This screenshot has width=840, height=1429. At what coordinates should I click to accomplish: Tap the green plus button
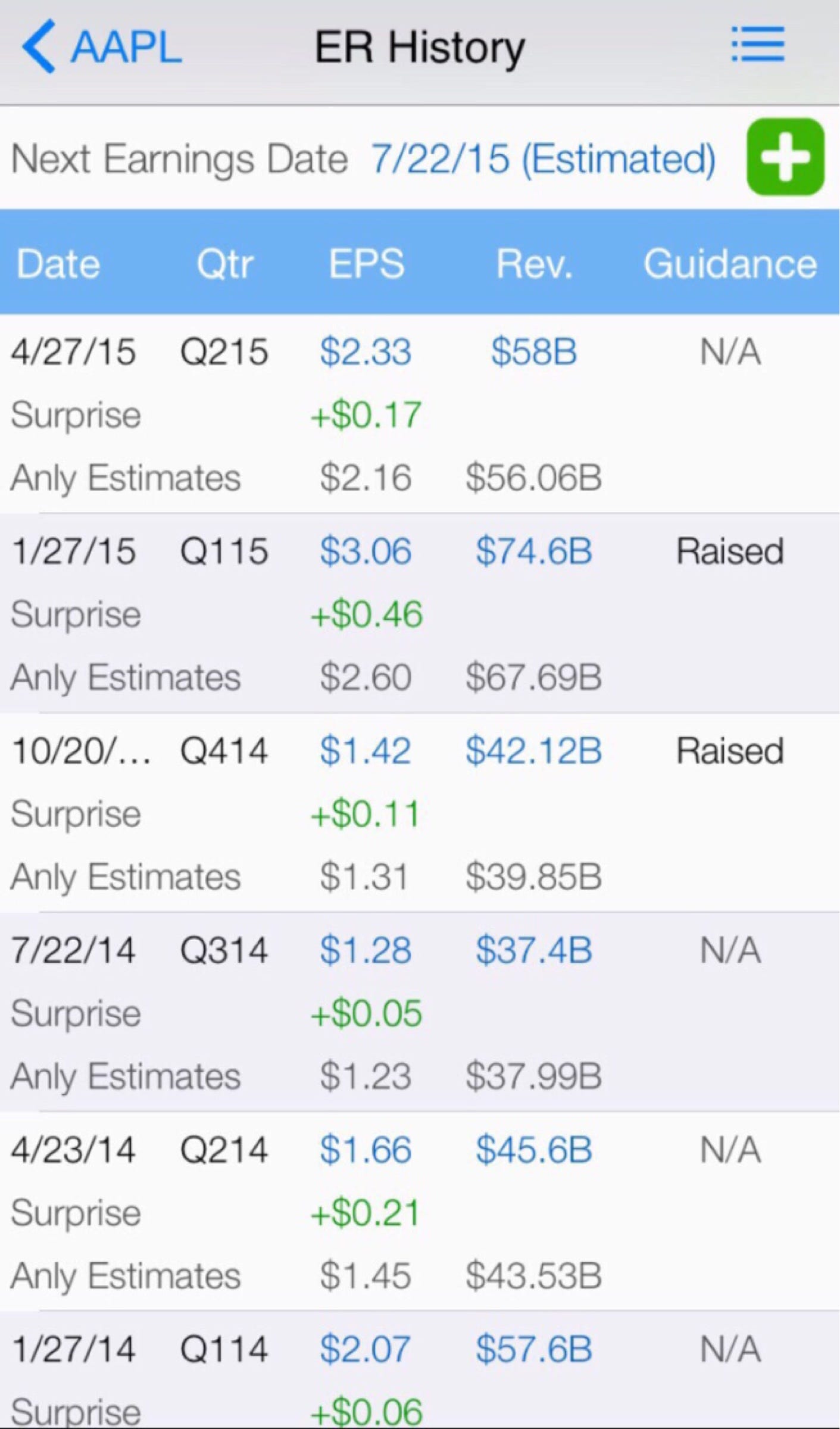[785, 157]
